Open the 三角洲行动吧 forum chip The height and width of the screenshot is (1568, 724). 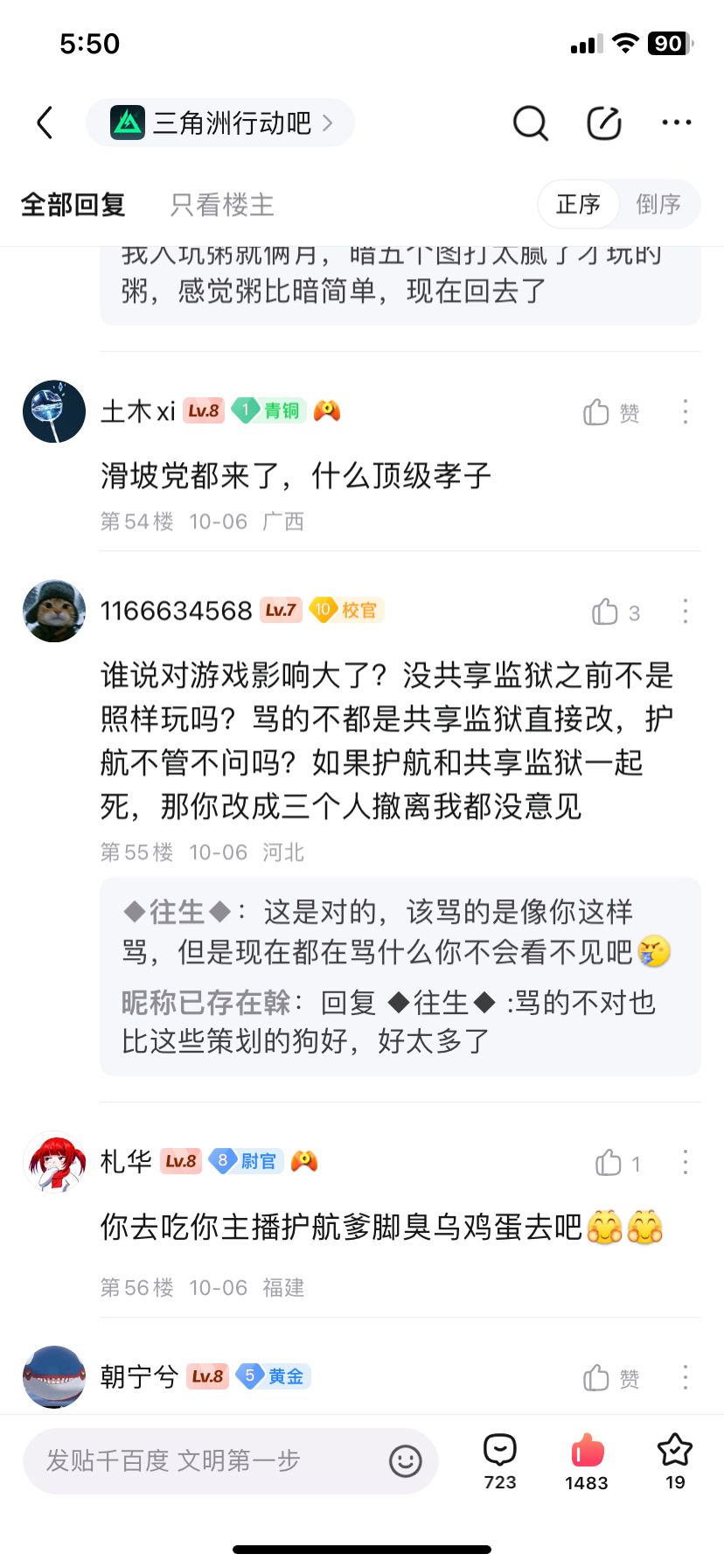(220, 122)
